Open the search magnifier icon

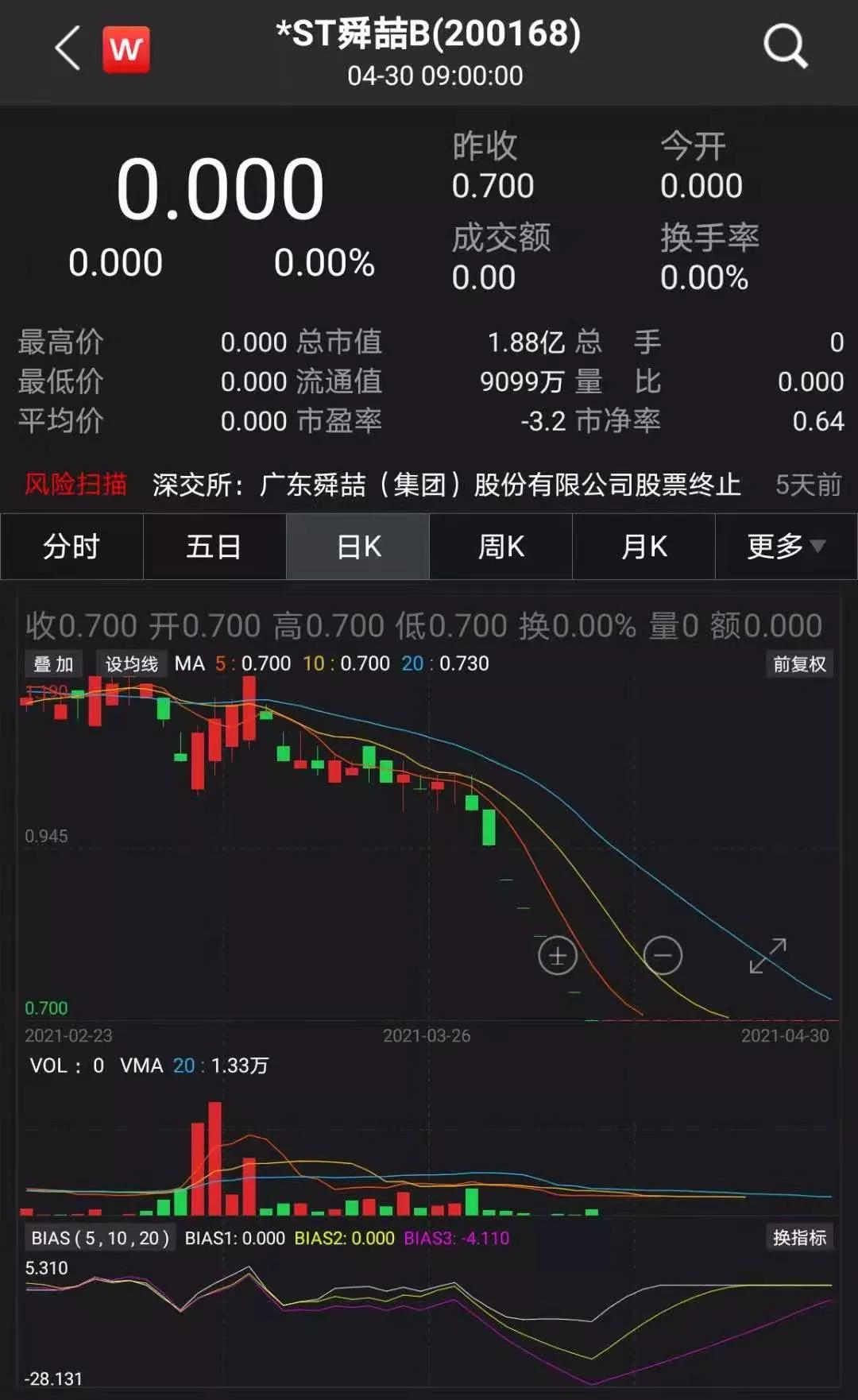coord(785,47)
